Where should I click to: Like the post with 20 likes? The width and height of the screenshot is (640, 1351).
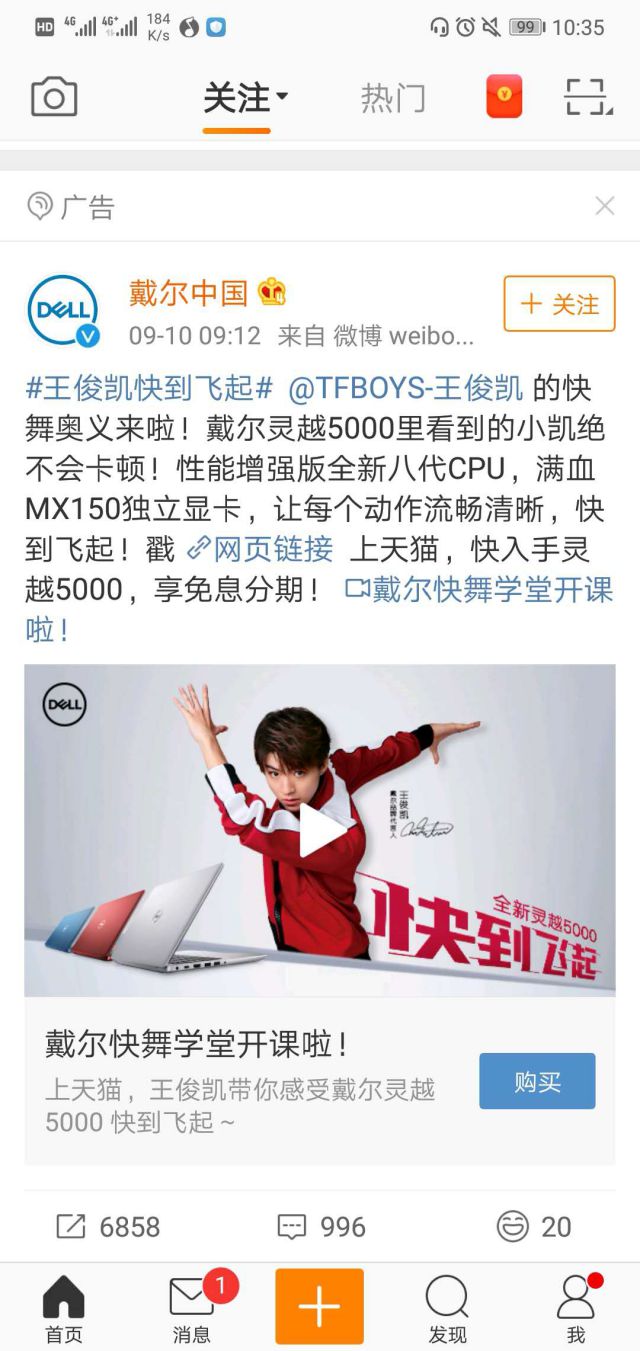tap(534, 1227)
